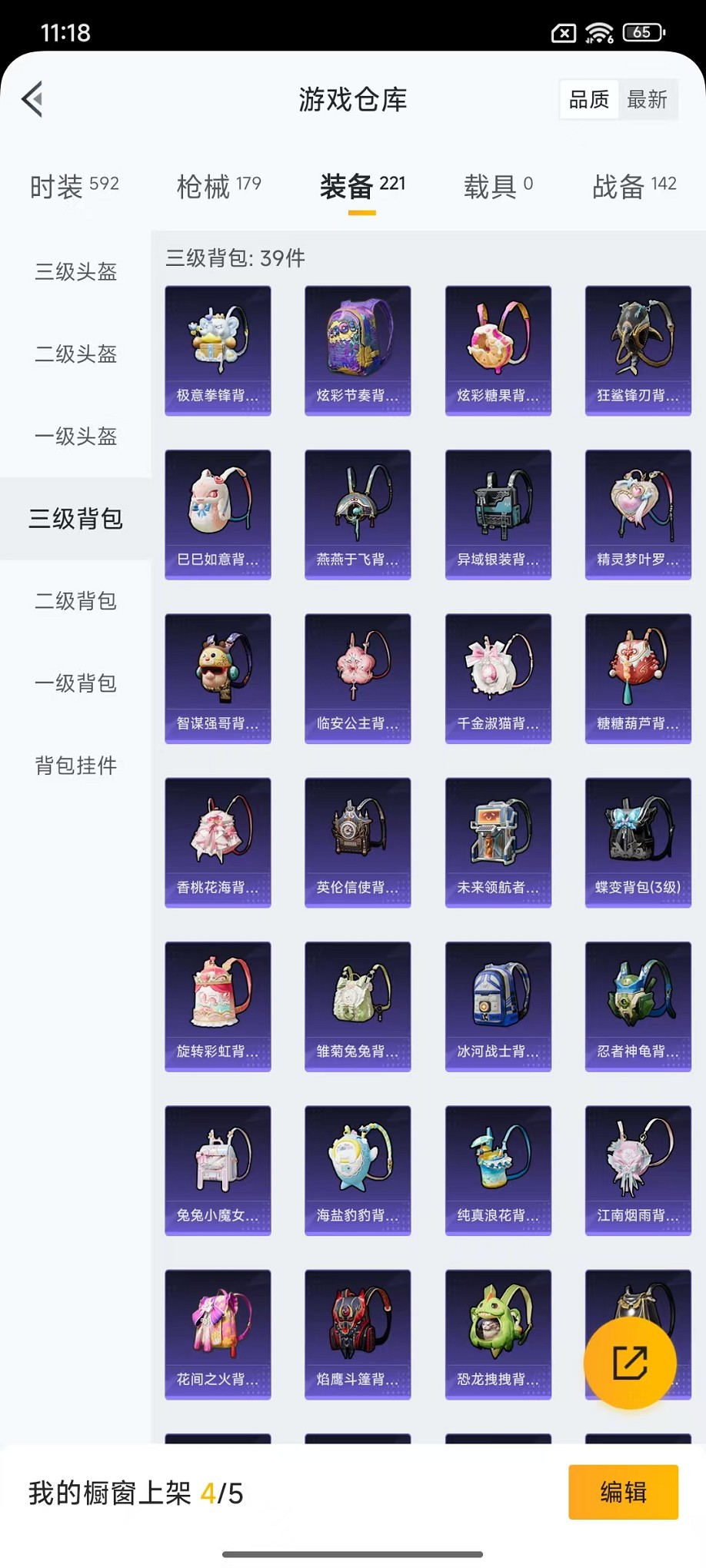Open the 糖糖葫芦 backpack item
The width and height of the screenshot is (706, 1568).
click(x=638, y=678)
